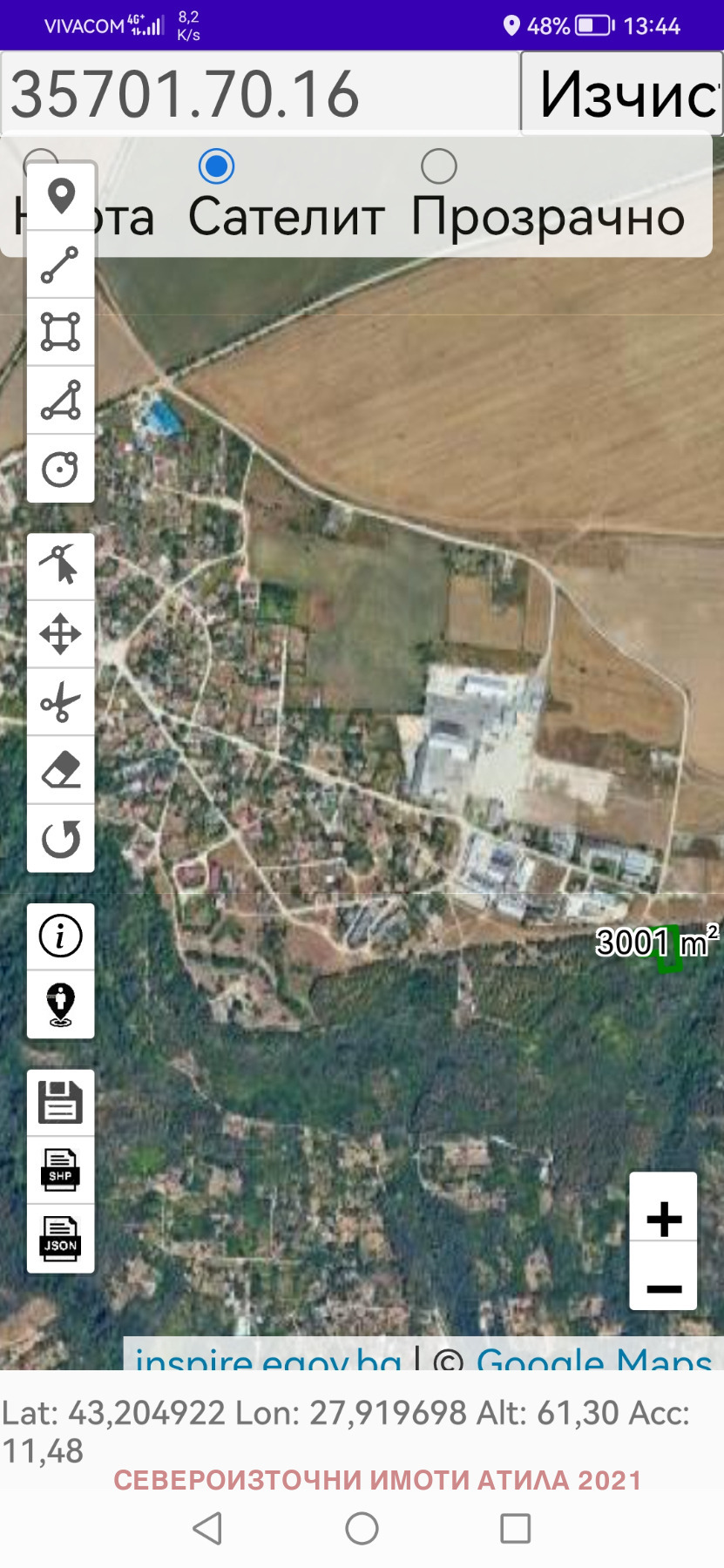Activate the edit vertices tool

[x=61, y=566]
